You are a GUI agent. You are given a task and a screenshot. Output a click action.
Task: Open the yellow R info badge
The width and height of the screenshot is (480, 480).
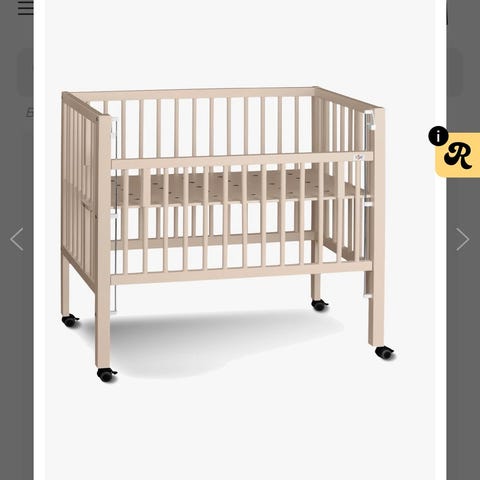coord(458,155)
